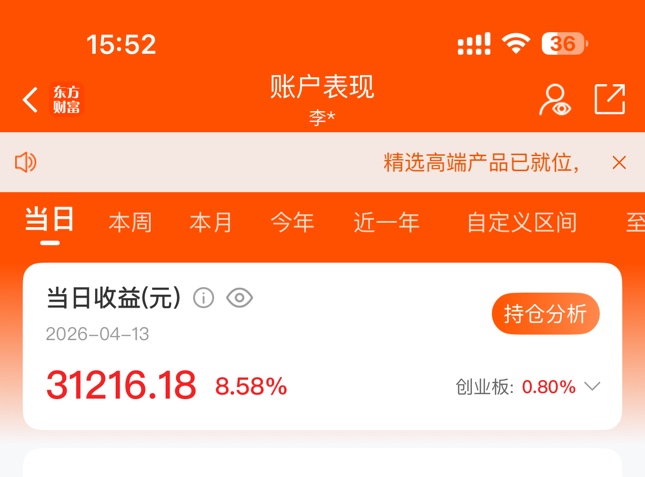Select the 自定义区间 tab
The height and width of the screenshot is (477, 645).
[x=521, y=222]
